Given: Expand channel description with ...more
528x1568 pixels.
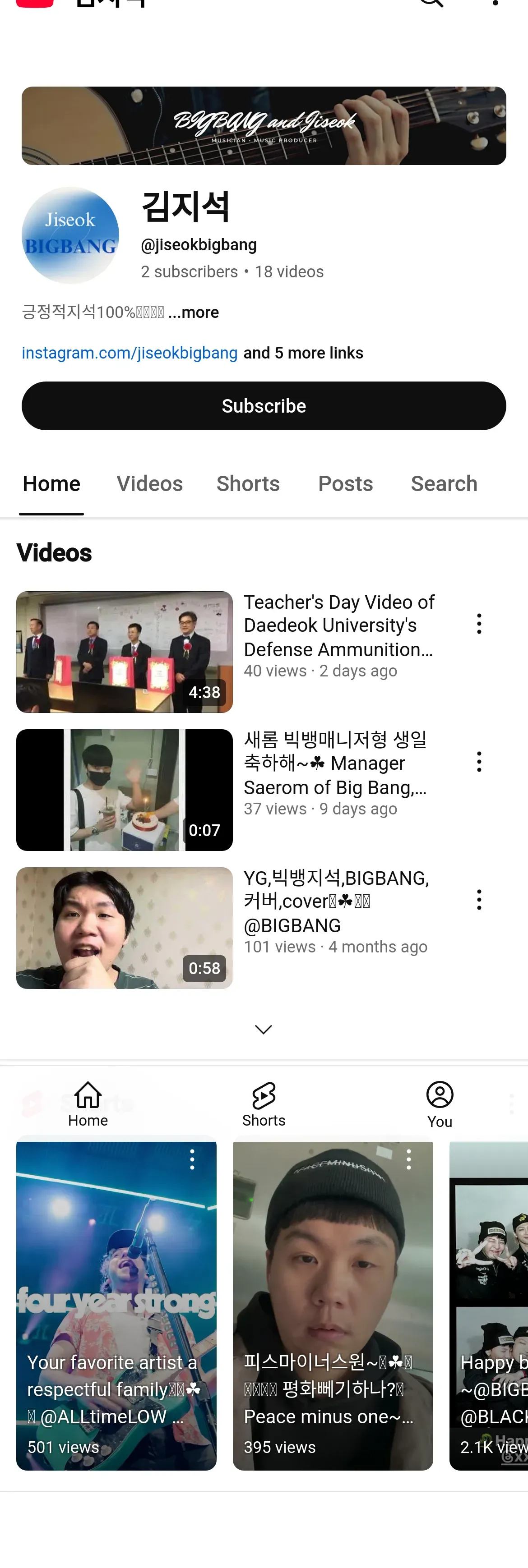Looking at the screenshot, I should click(194, 312).
